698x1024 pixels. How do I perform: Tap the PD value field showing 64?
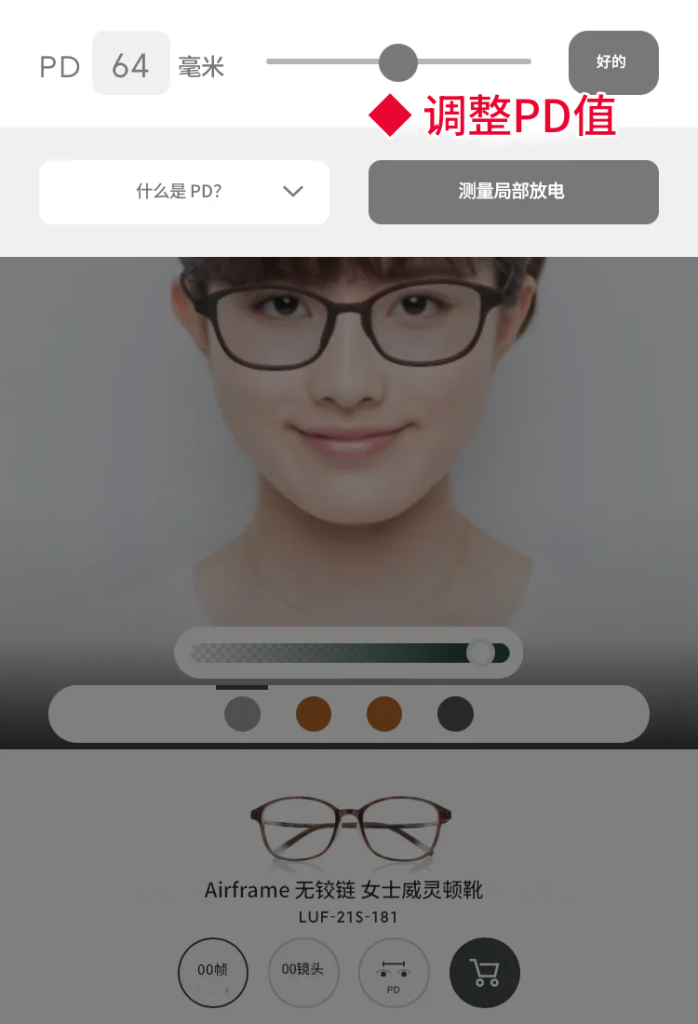coord(130,64)
